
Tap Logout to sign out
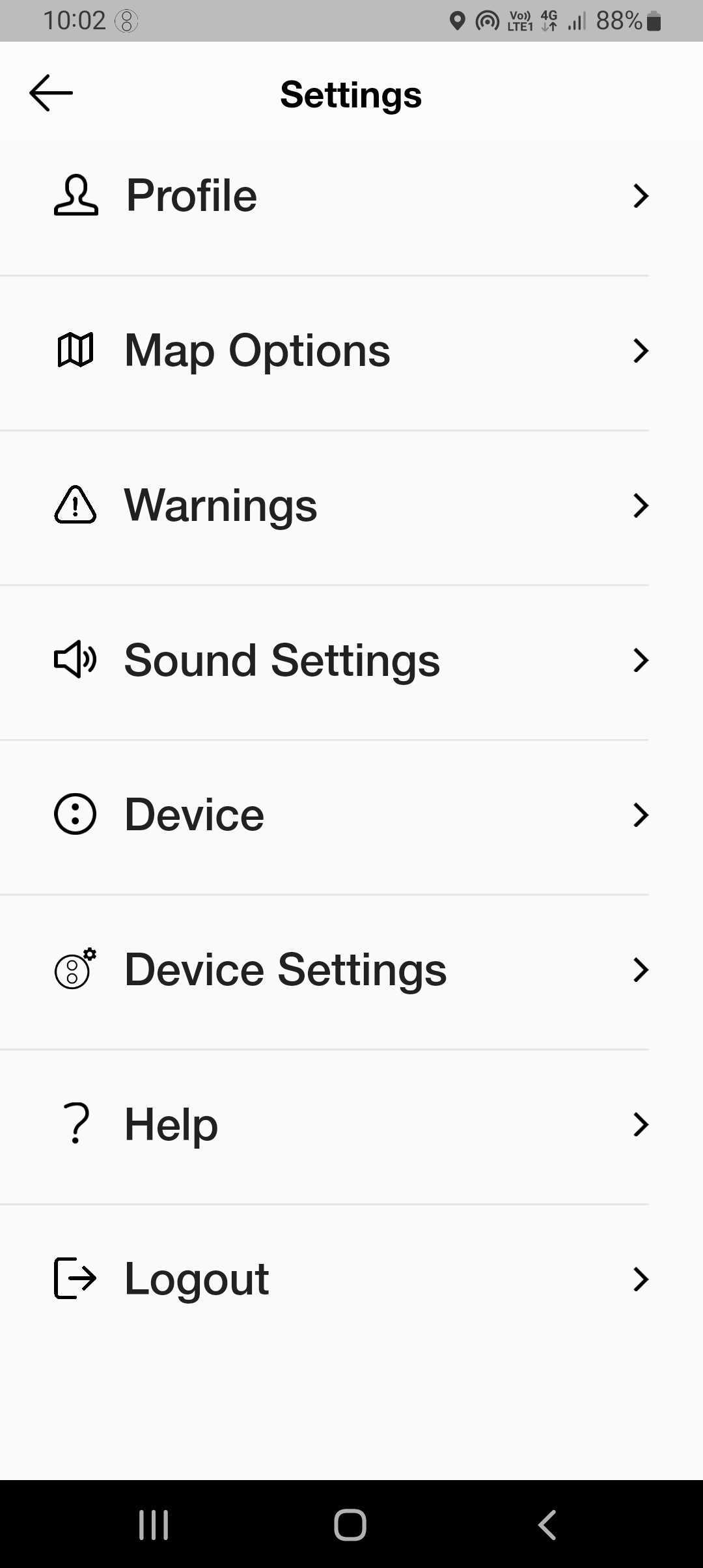tap(351, 1280)
